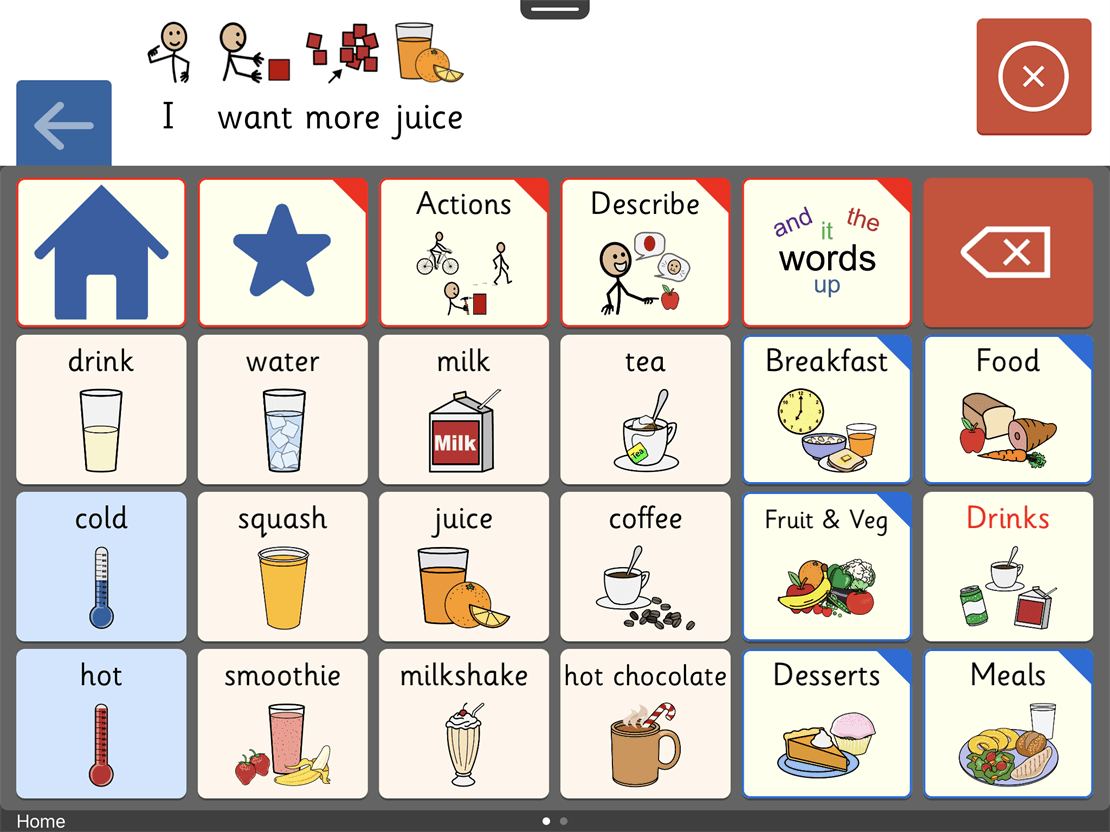Clear the whole message with the red X
Viewport: 1110px width, 832px height.
[1033, 76]
